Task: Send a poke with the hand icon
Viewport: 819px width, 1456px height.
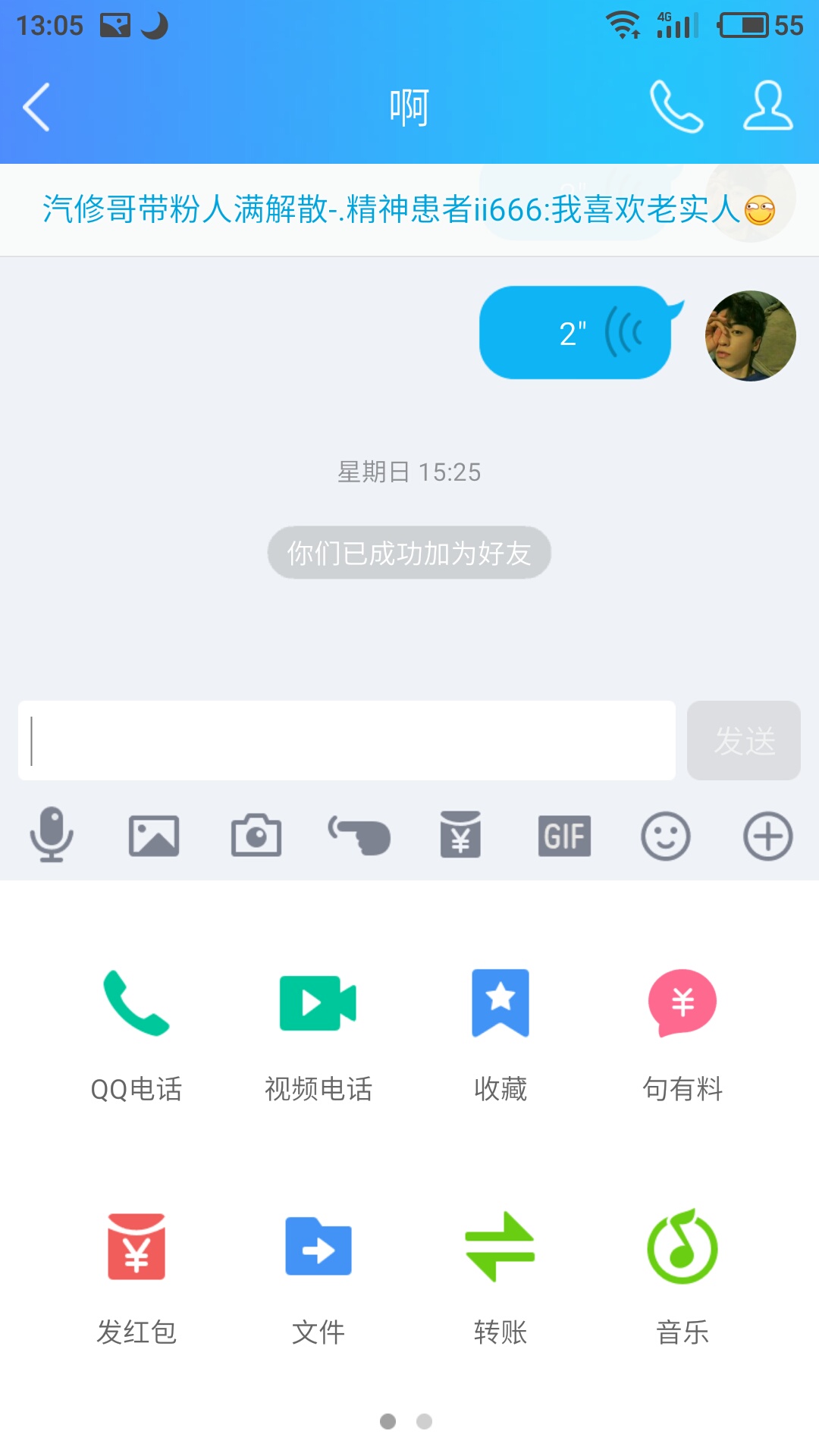Action: tap(359, 836)
